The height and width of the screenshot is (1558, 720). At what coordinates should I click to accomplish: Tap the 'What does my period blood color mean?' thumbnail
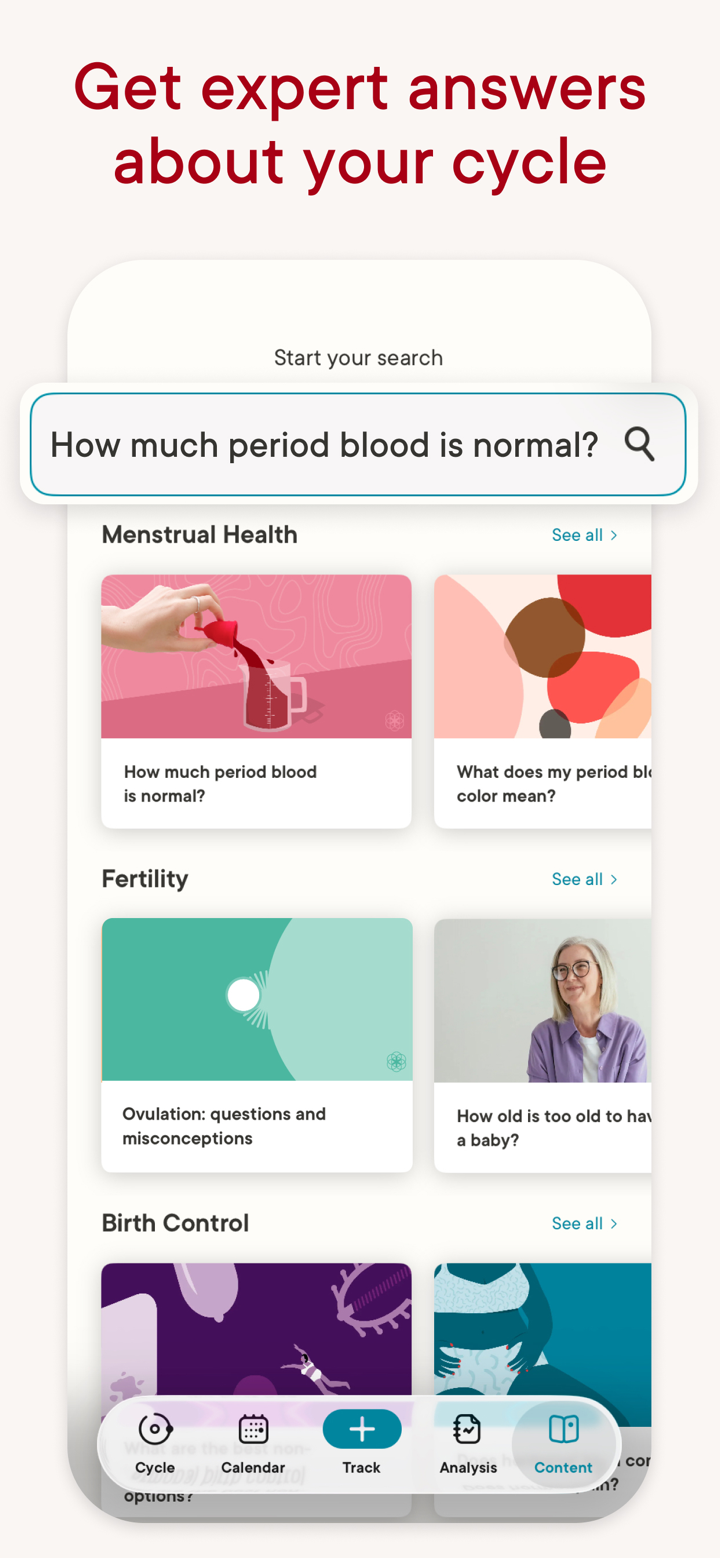(x=560, y=656)
